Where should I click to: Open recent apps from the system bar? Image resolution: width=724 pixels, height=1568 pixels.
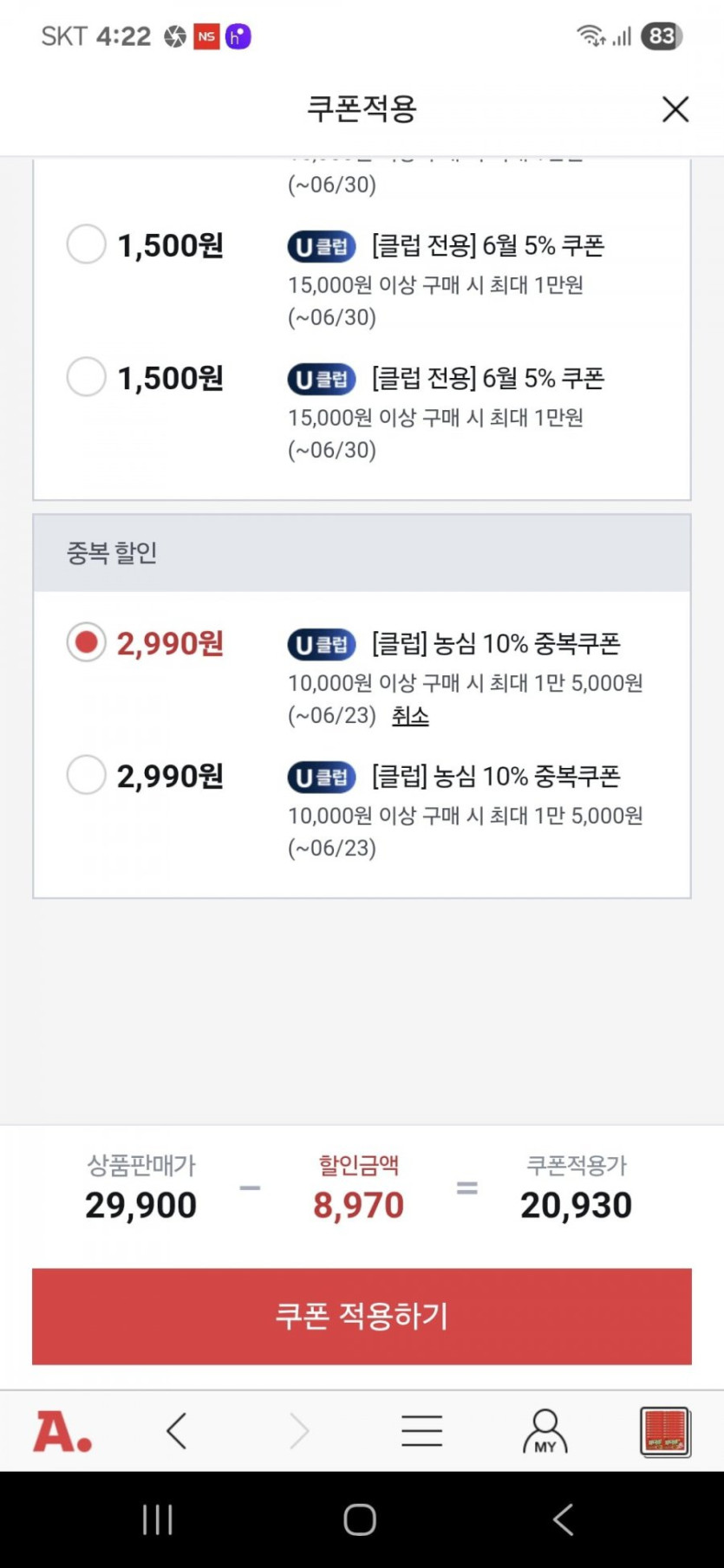(x=158, y=1519)
